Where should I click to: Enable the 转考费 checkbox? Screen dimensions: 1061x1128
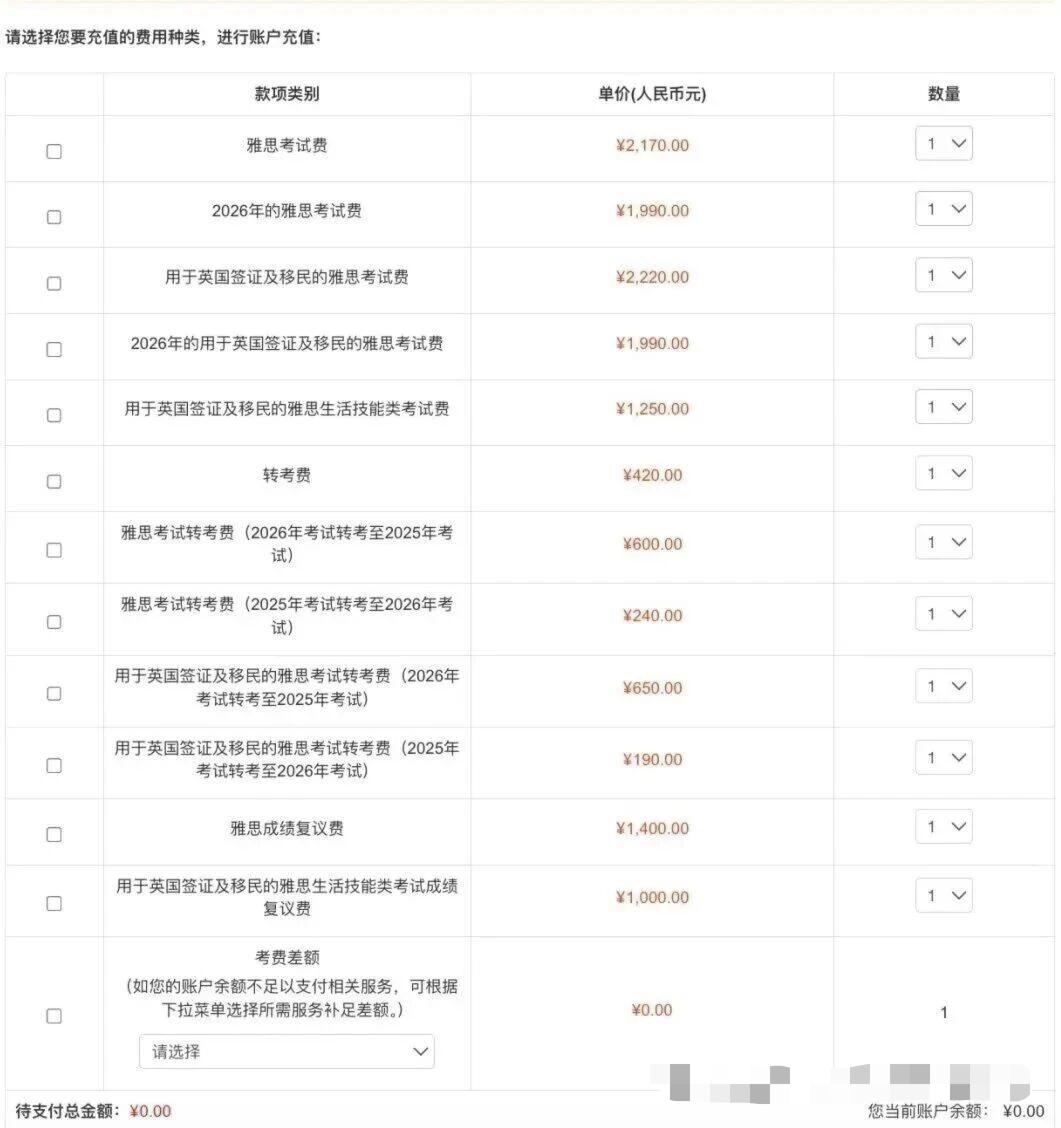coord(54,479)
